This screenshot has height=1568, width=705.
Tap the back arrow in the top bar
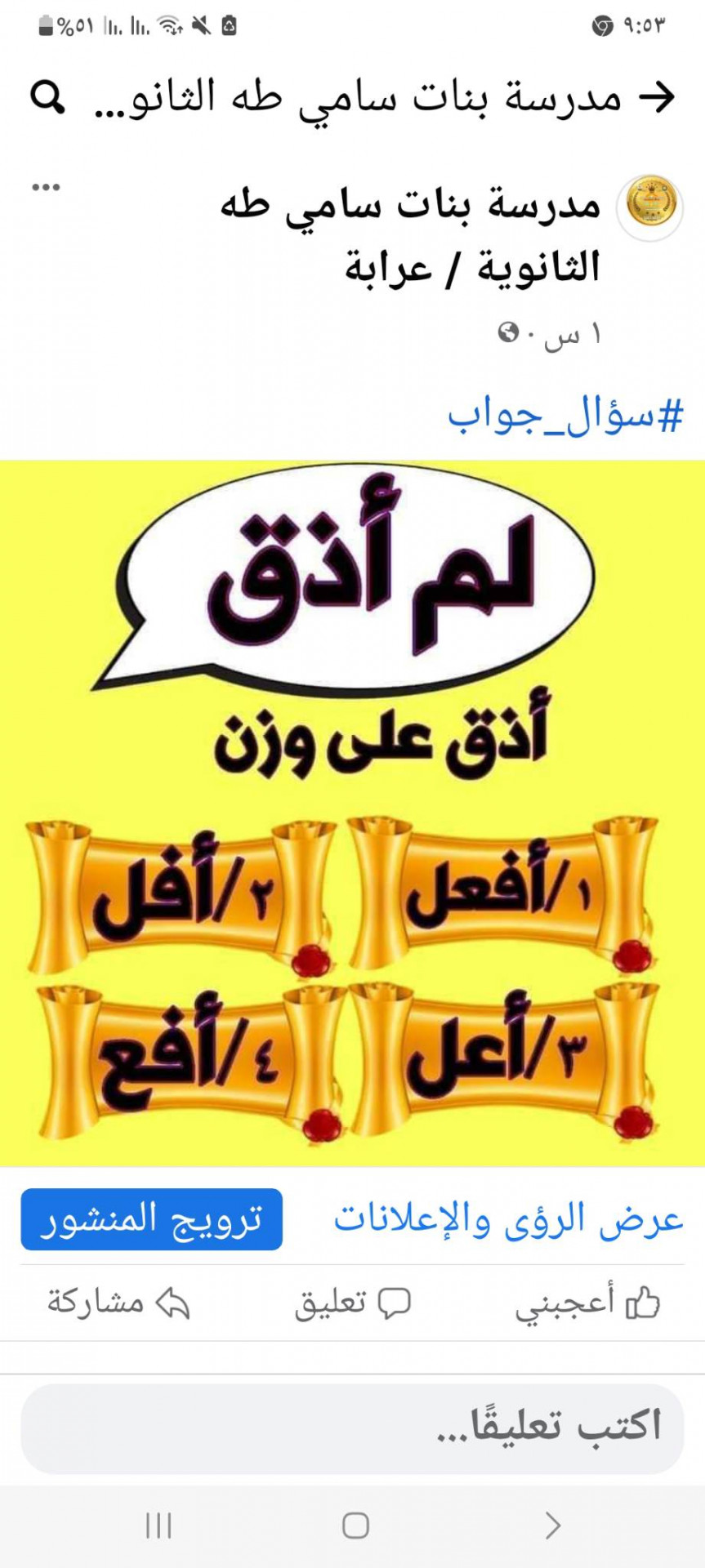tap(657, 98)
